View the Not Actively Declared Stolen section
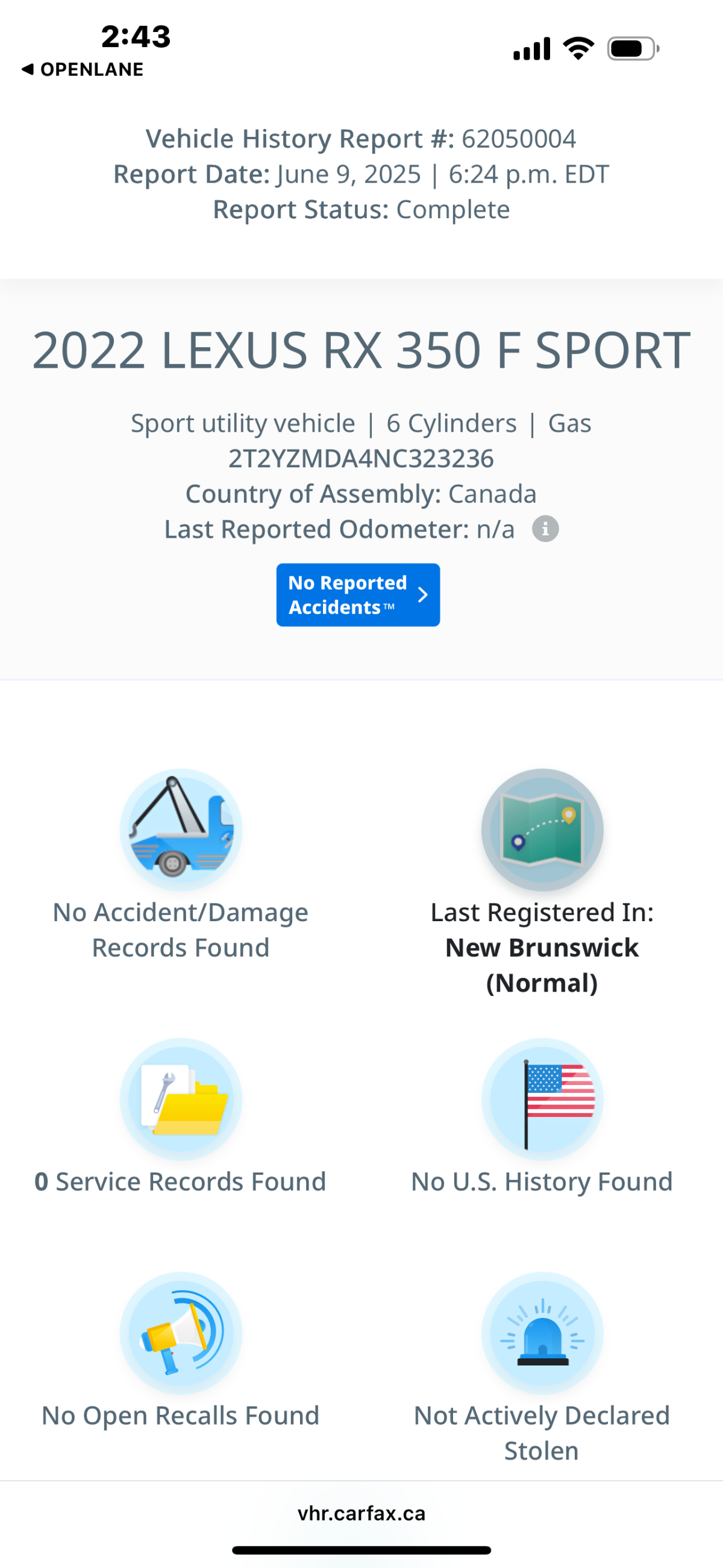The image size is (723, 1568). [542, 1368]
